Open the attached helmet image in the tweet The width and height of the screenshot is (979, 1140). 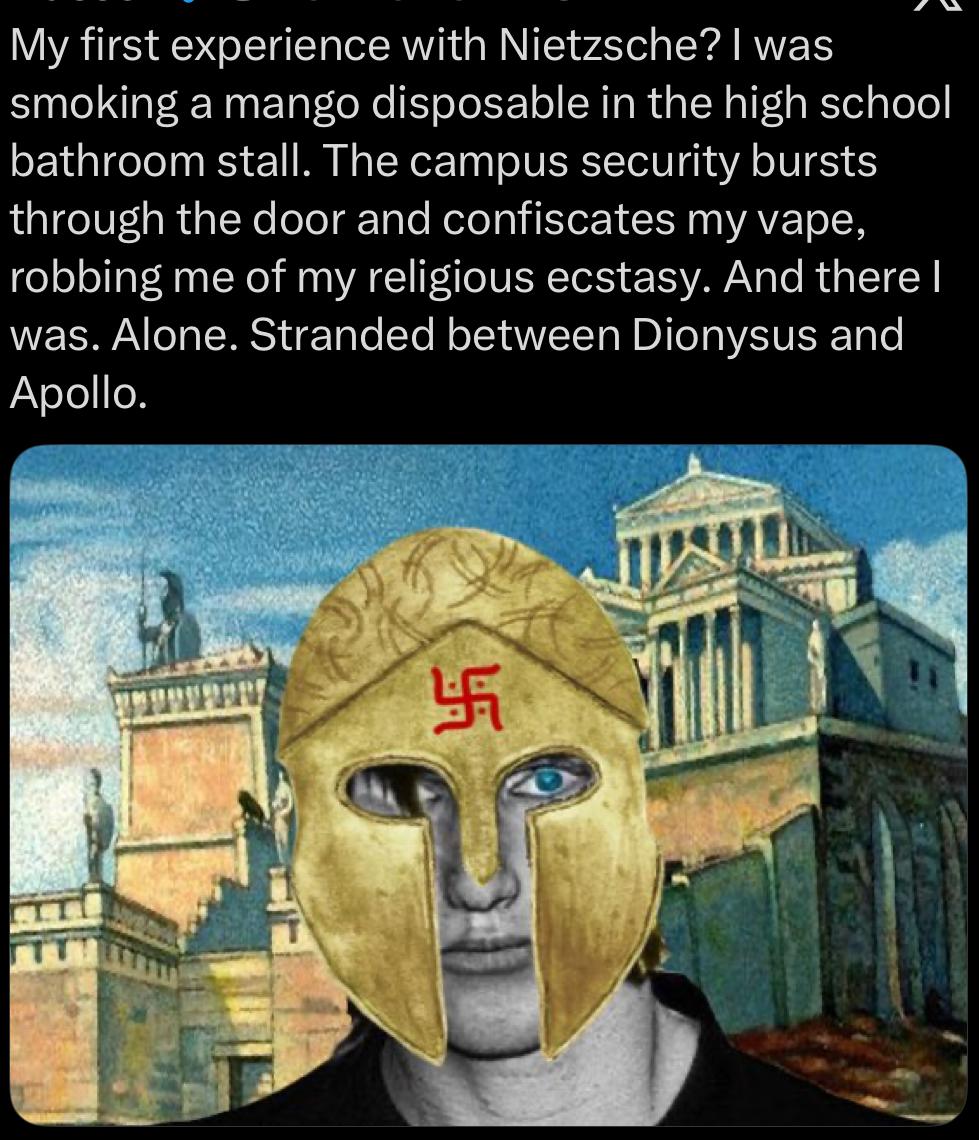click(x=488, y=785)
